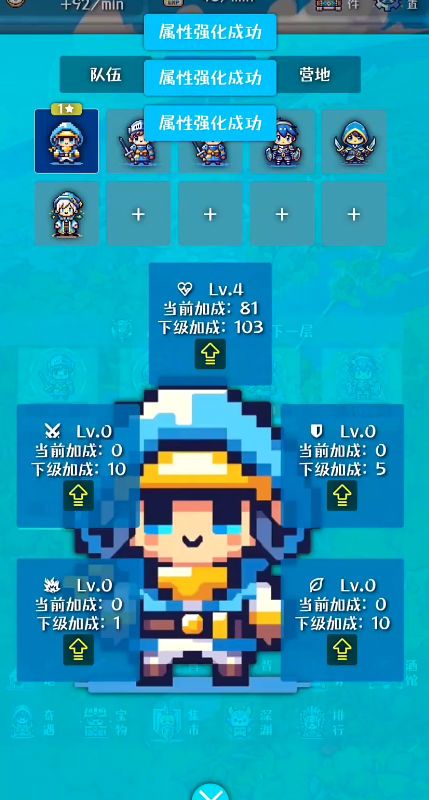
Task: Upgrade the health attribute at Lv.4
Action: point(210,354)
